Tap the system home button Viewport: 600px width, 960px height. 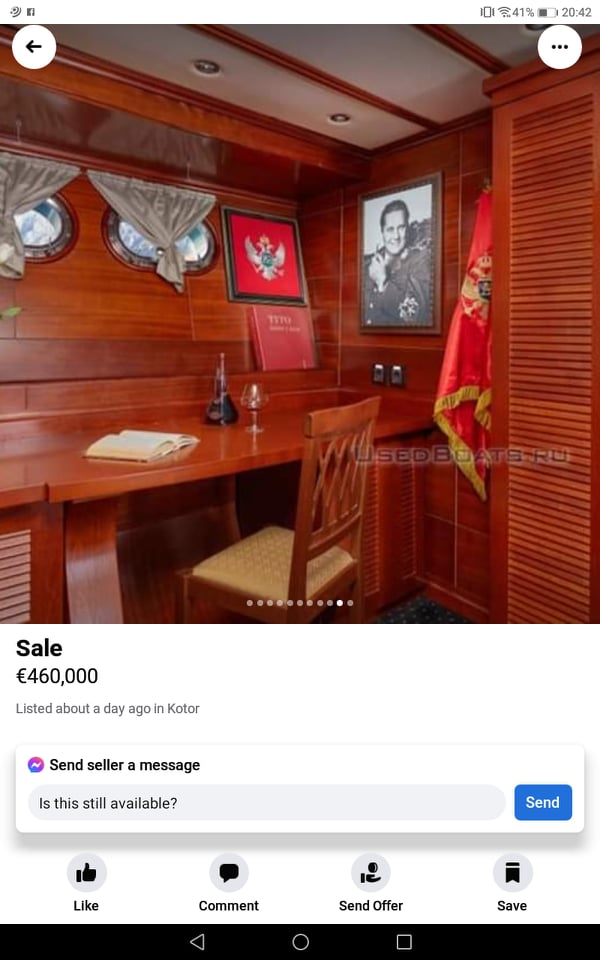[x=300, y=942]
